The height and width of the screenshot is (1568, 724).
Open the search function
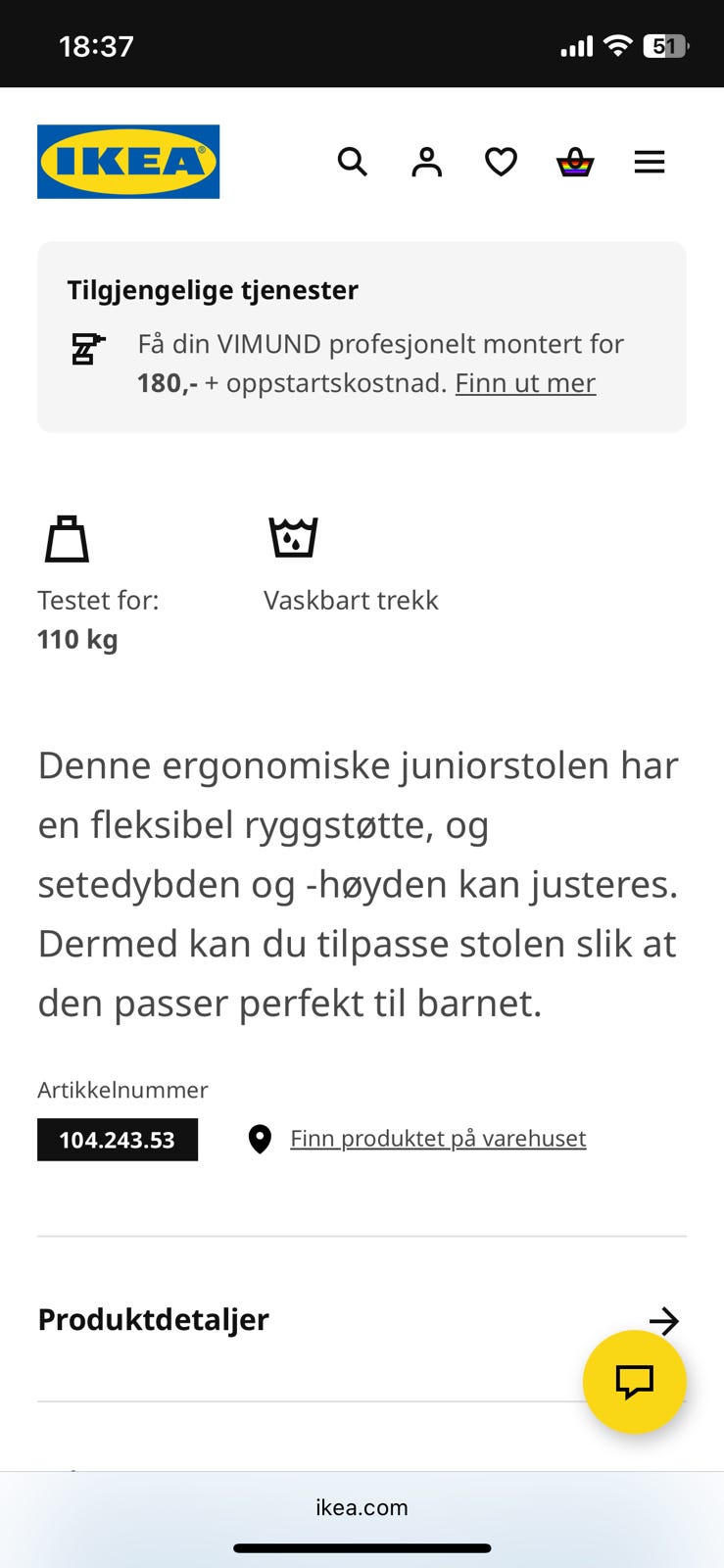pyautogui.click(x=352, y=162)
